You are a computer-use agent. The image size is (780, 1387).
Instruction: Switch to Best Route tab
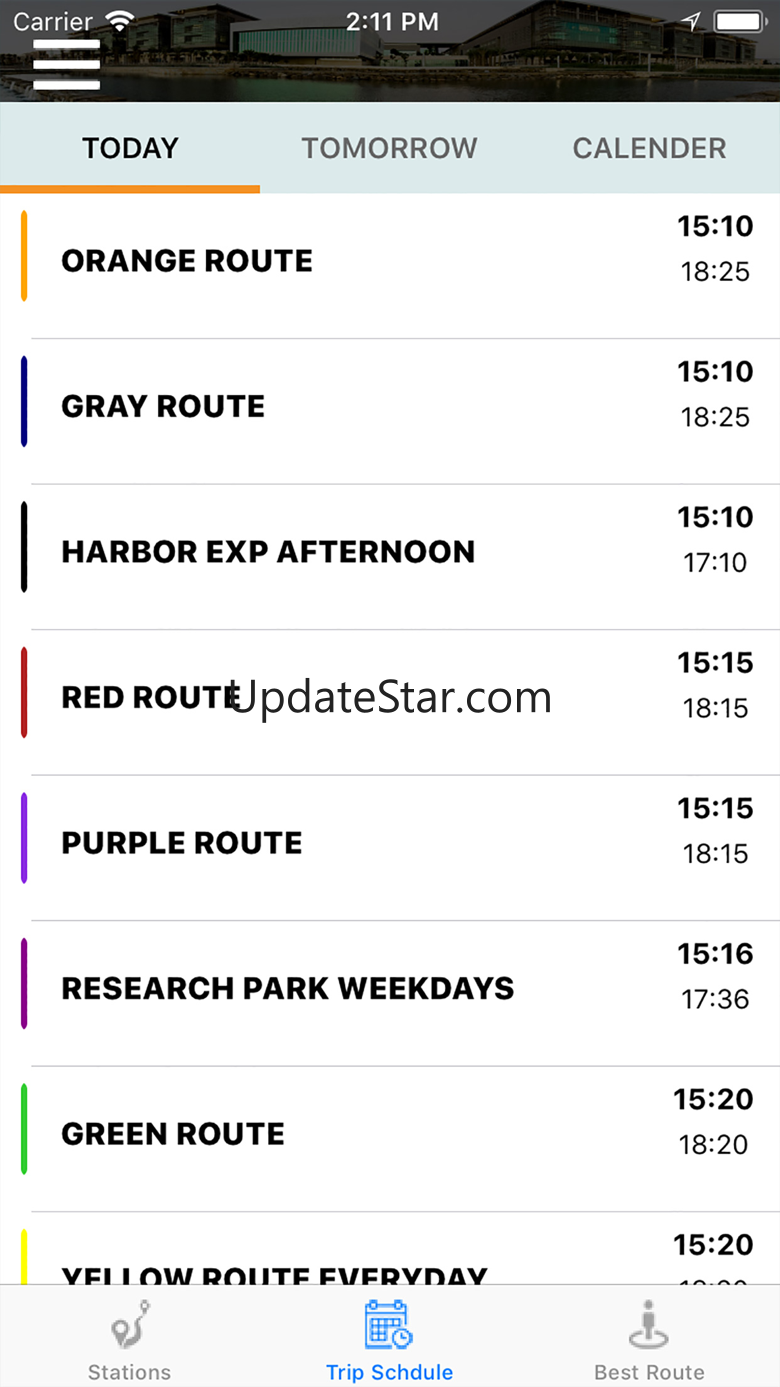coord(649,1338)
